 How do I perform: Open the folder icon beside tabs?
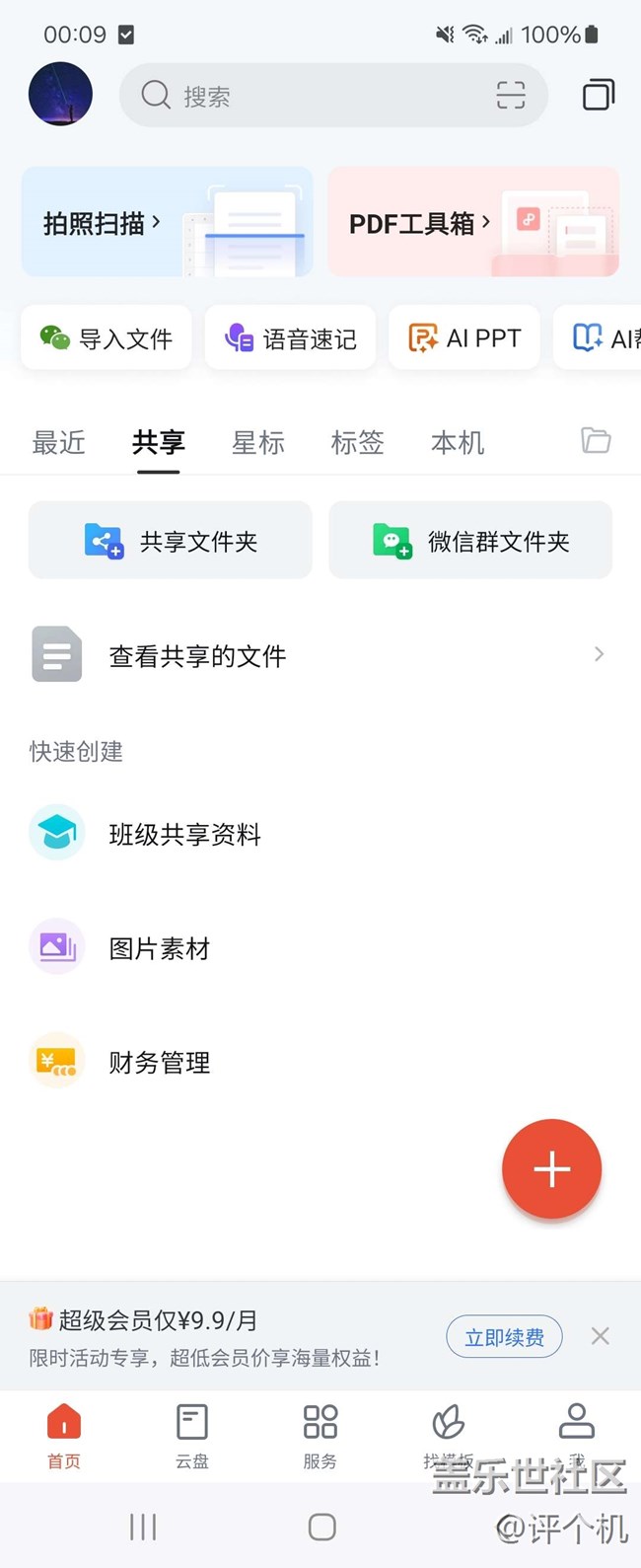point(596,440)
